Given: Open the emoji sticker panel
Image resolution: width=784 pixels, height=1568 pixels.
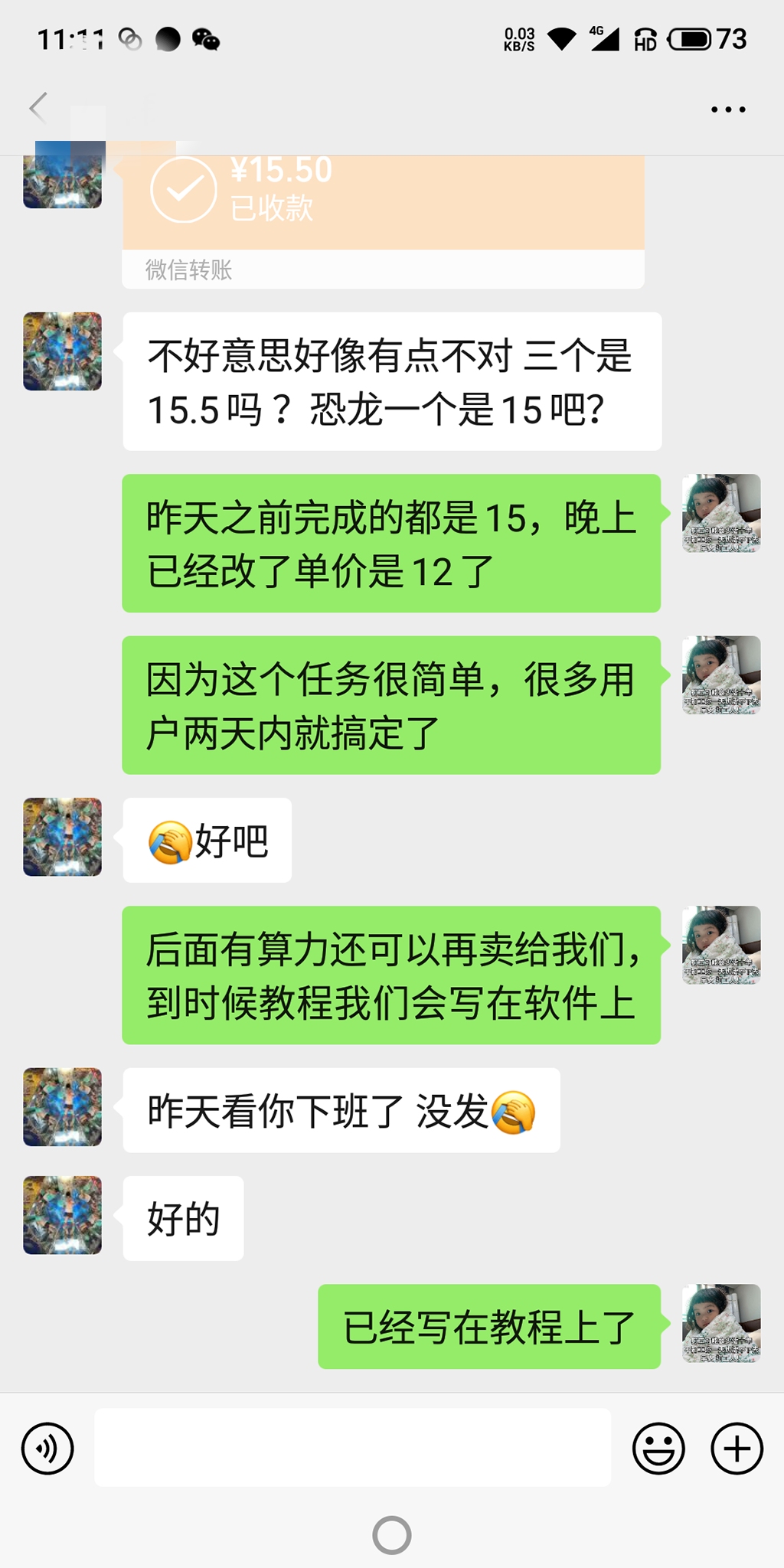Looking at the screenshot, I should click(658, 1449).
